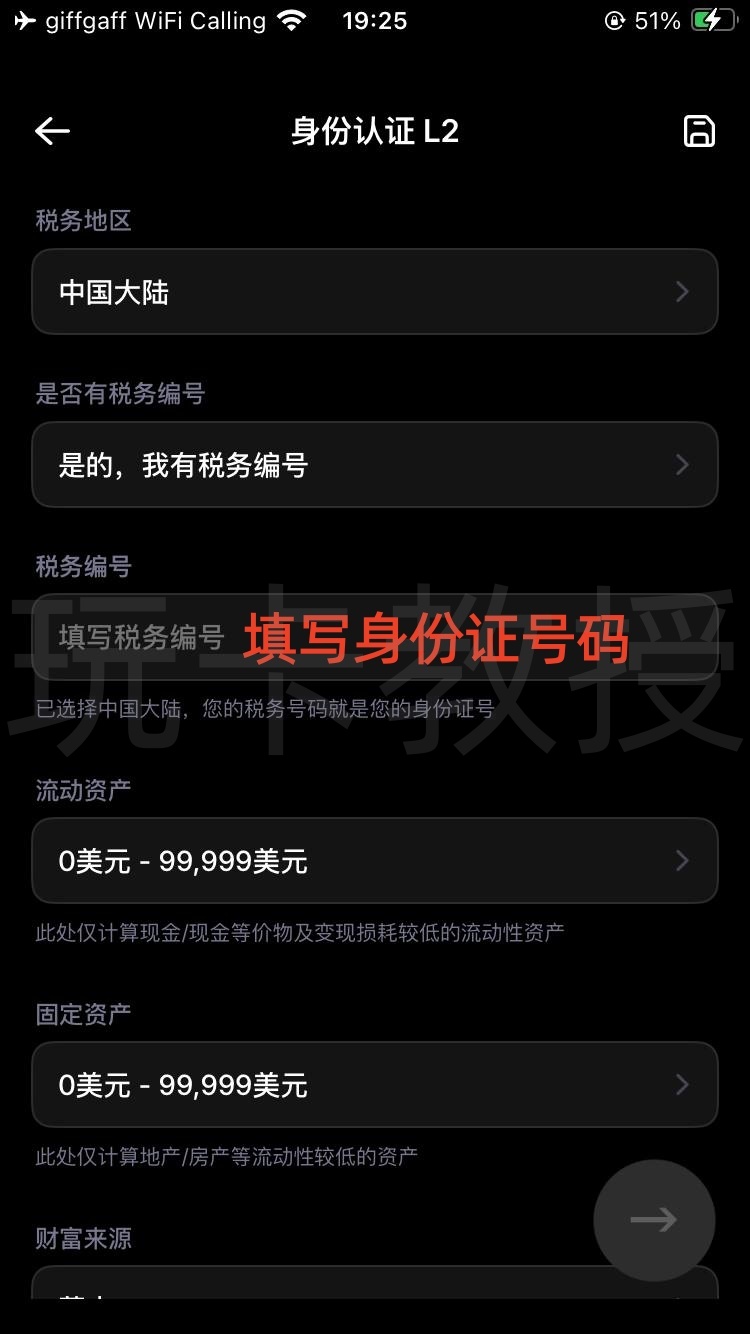The width and height of the screenshot is (750, 1334).
Task: Tap the airplane mode icon in status bar
Action: point(22,20)
